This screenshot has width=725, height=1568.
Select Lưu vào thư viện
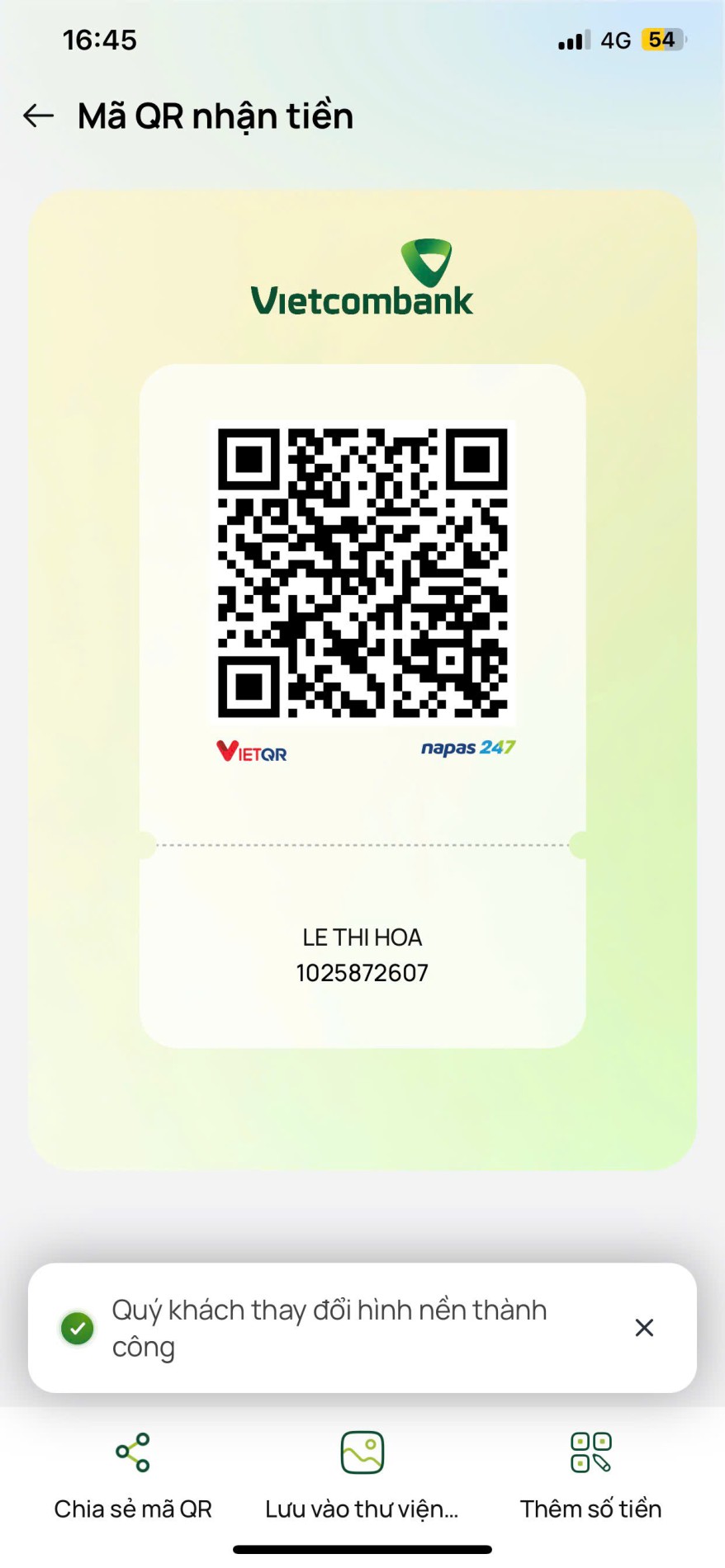pyautogui.click(x=362, y=1476)
